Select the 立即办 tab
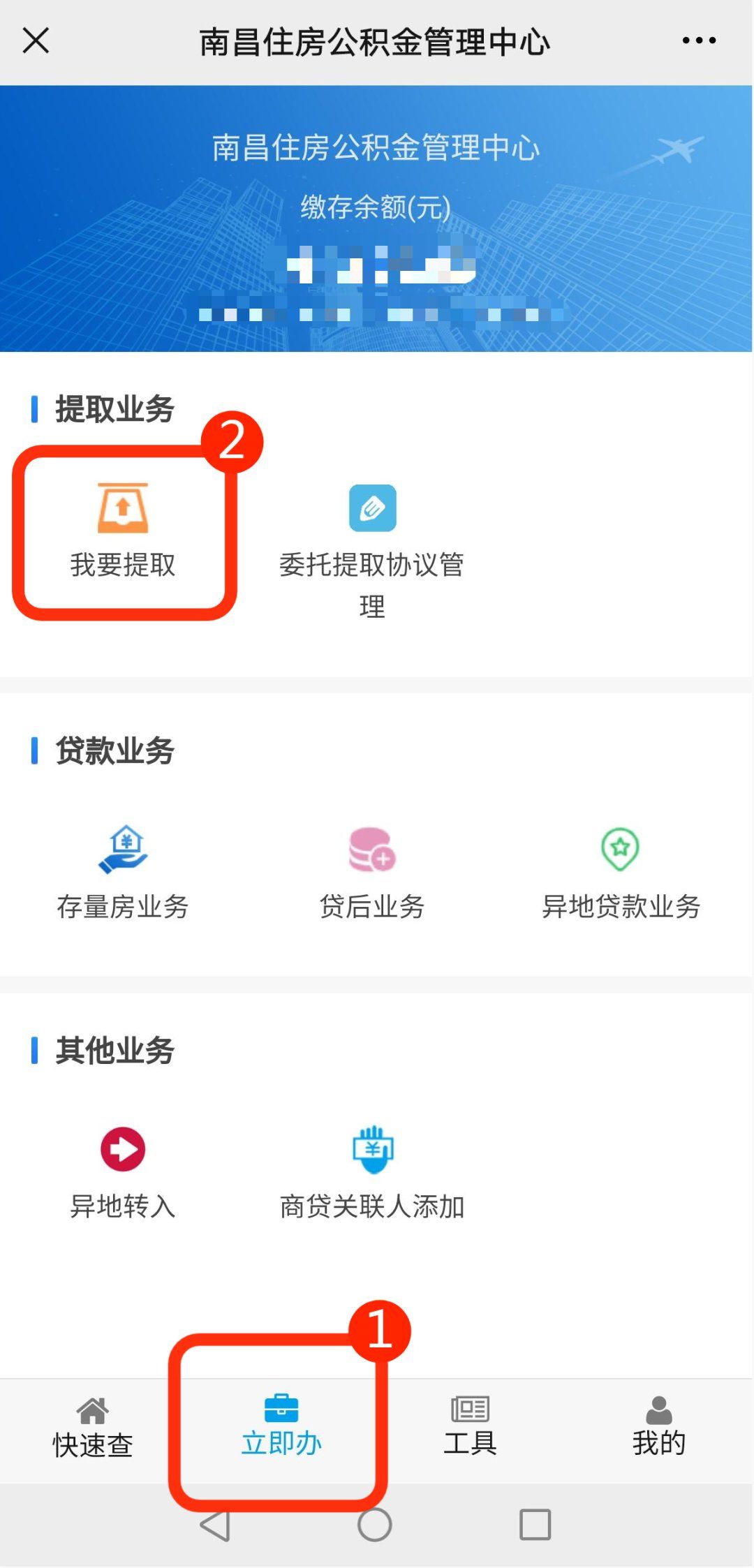This screenshot has width=754, height=1568. (281, 1428)
